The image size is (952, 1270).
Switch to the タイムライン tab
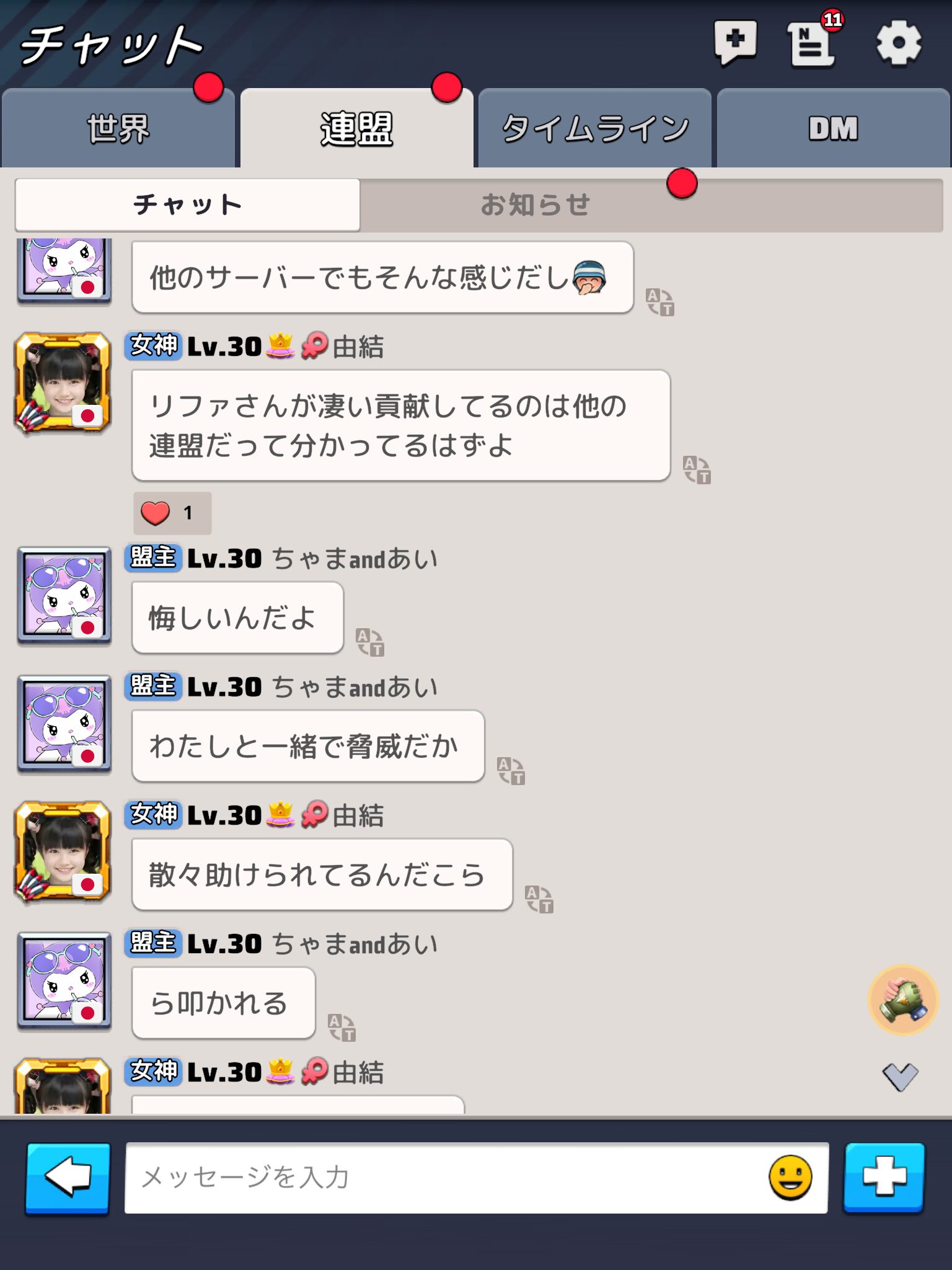click(594, 129)
